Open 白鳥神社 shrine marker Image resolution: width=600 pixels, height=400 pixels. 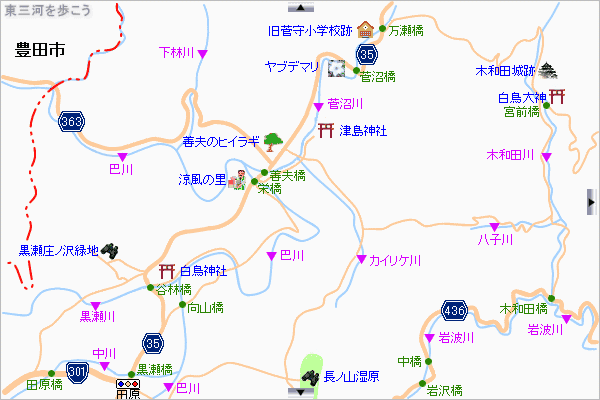tap(167, 270)
